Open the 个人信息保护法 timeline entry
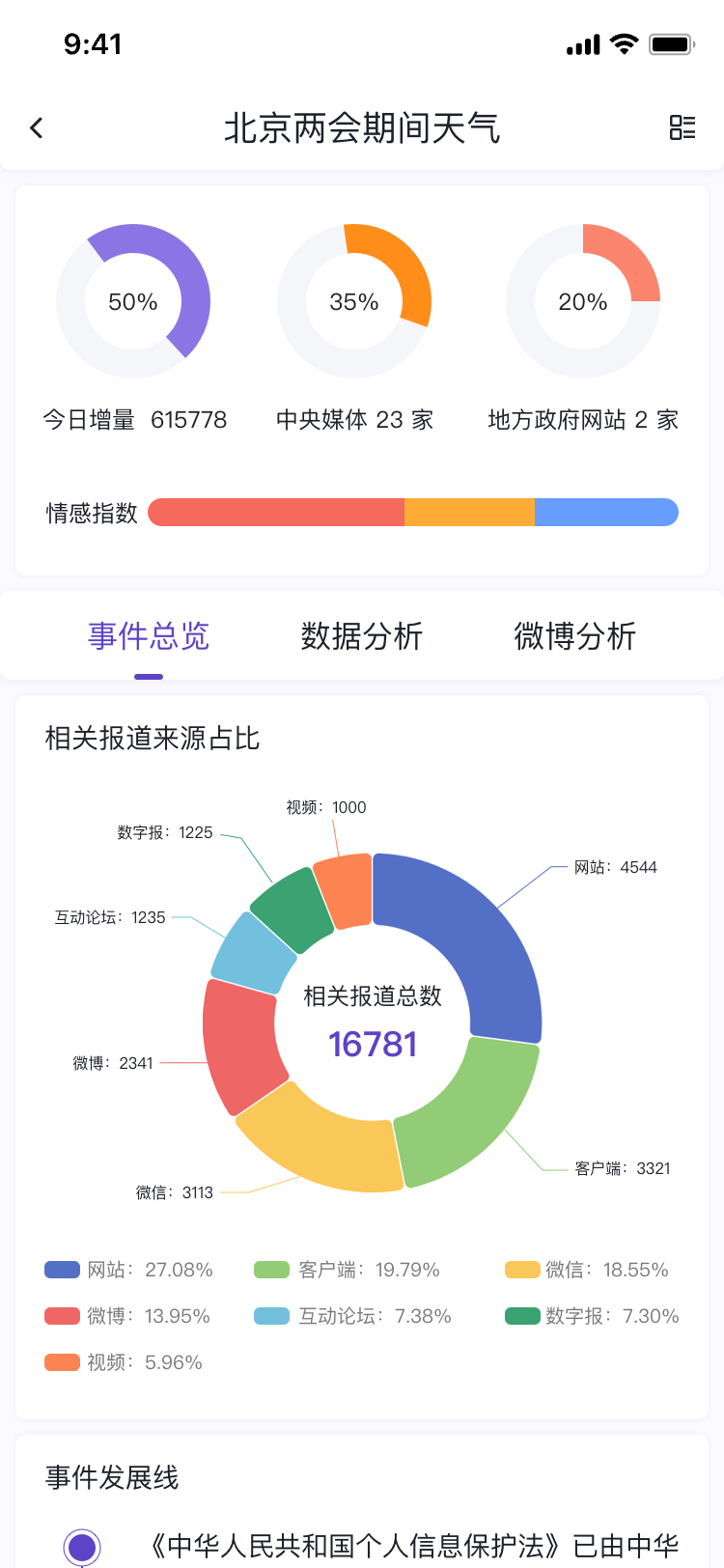Screen dimensions: 724x1568 click(x=415, y=1546)
